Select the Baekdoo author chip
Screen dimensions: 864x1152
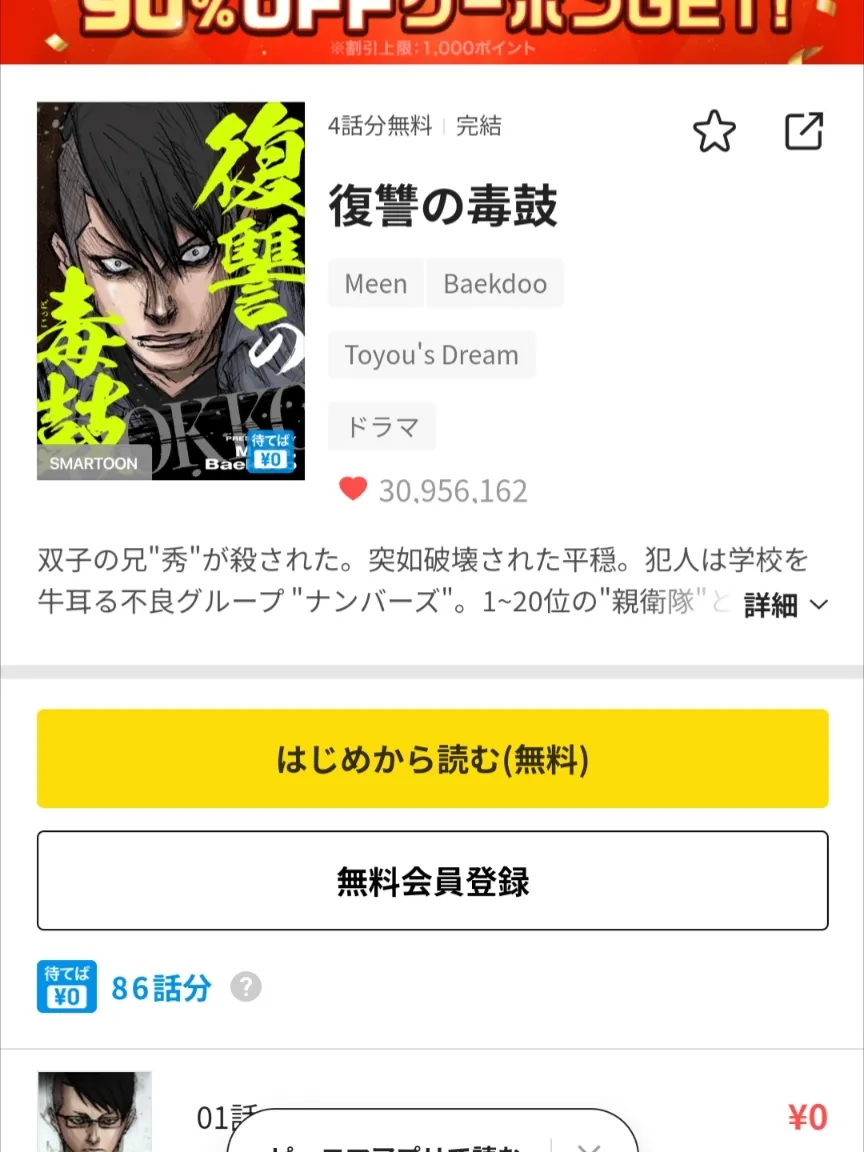pos(495,284)
